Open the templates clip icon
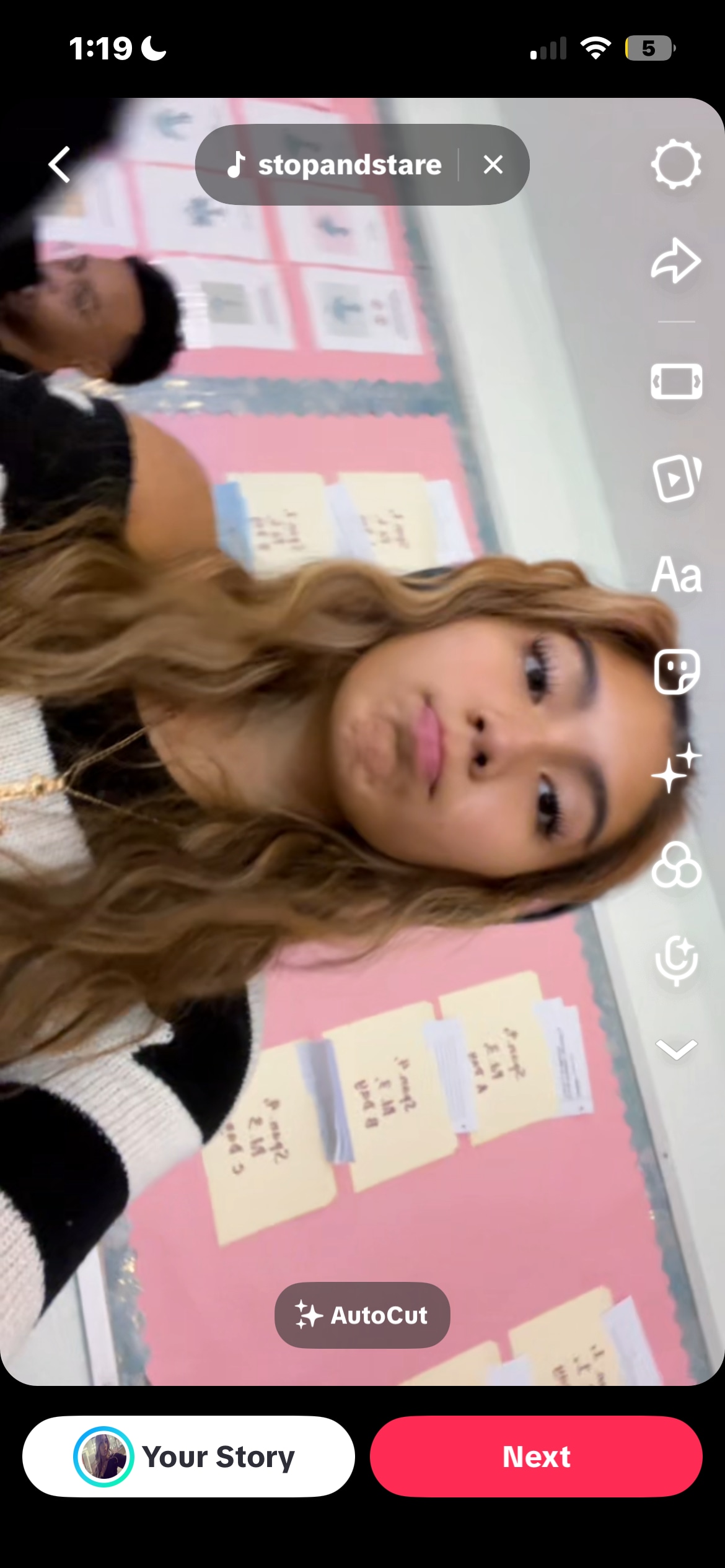 tap(676, 478)
